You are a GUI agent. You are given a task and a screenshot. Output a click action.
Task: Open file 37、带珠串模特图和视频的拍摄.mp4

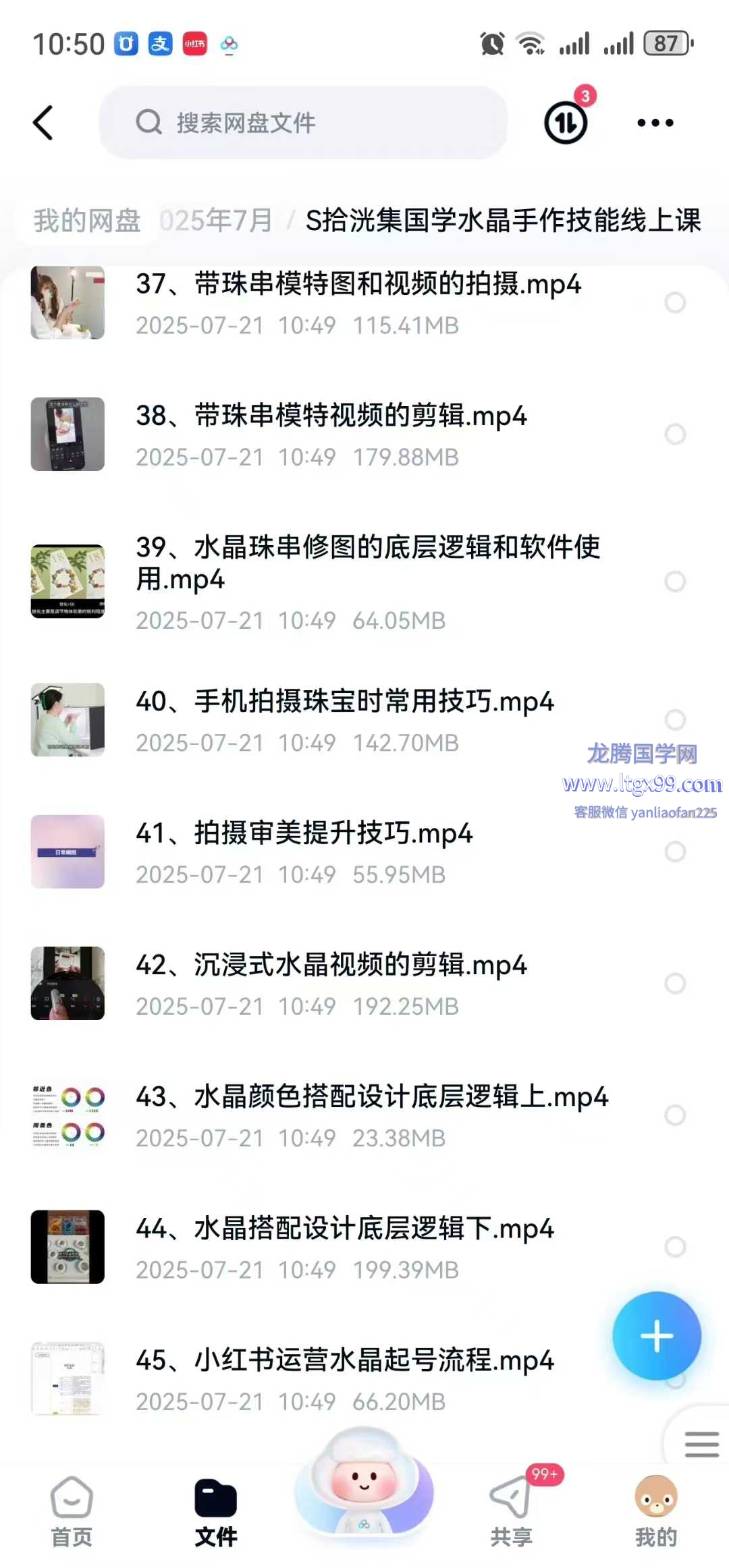(x=358, y=285)
